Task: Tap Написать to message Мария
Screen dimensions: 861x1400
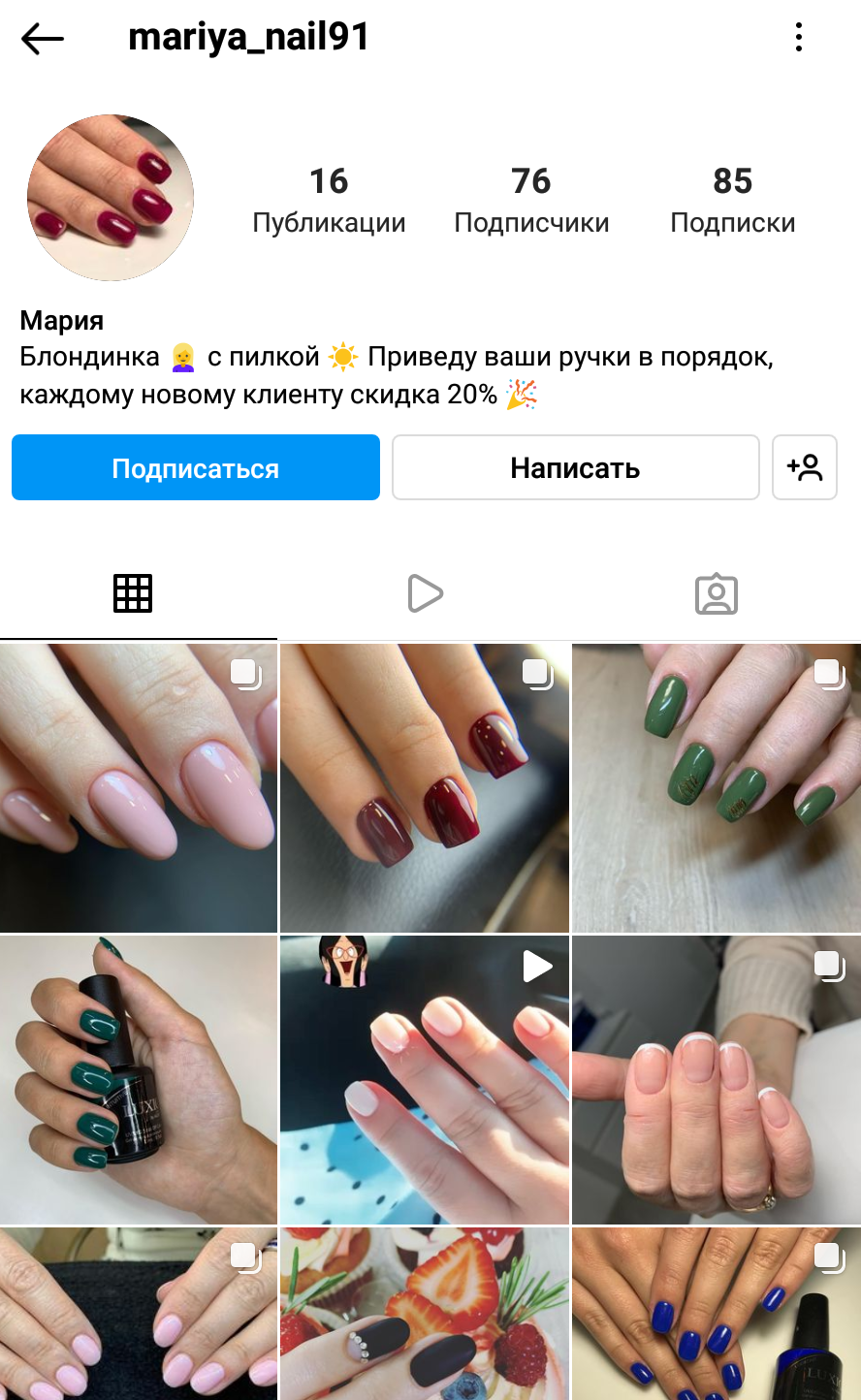Action: point(576,467)
